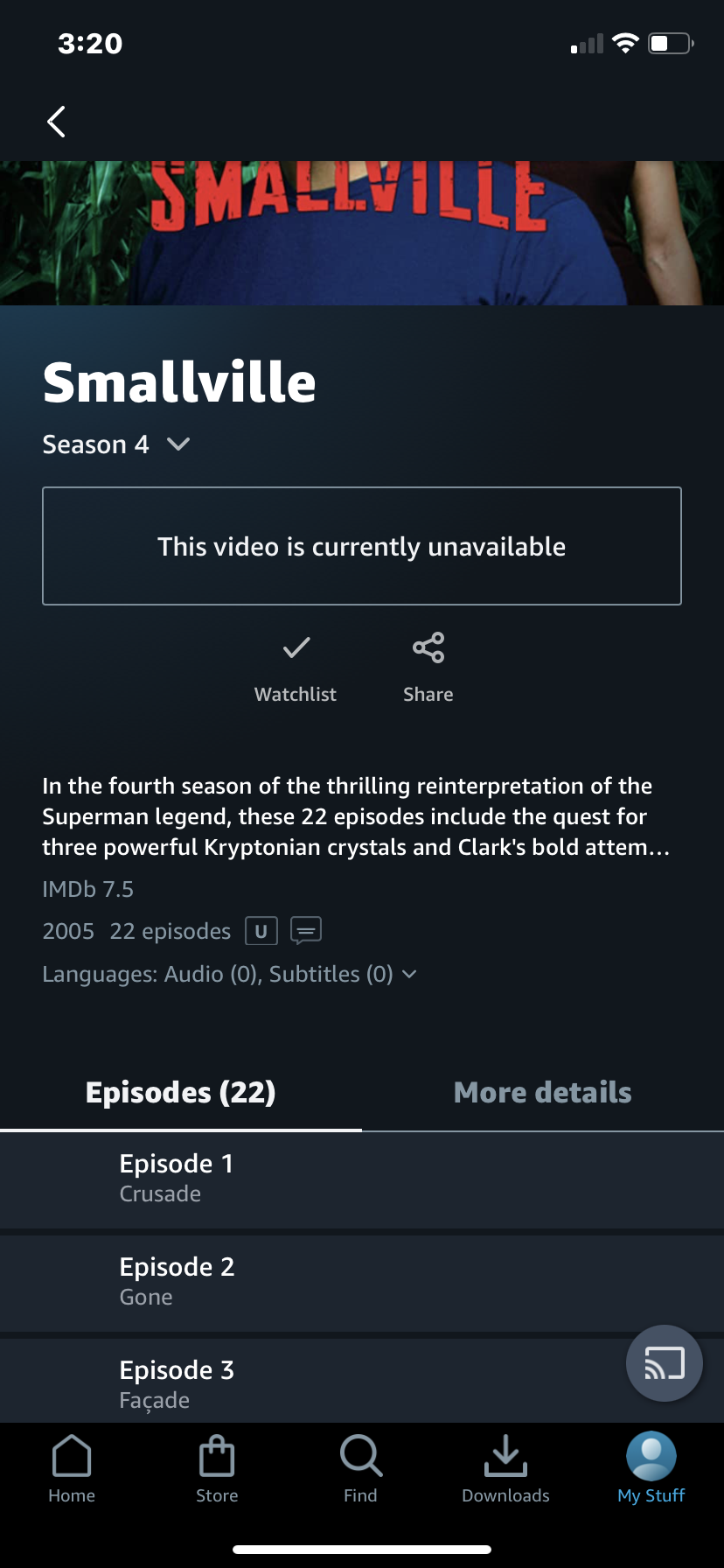724x1568 pixels.
Task: Open Episode 1 Crusade
Action: point(361,1178)
